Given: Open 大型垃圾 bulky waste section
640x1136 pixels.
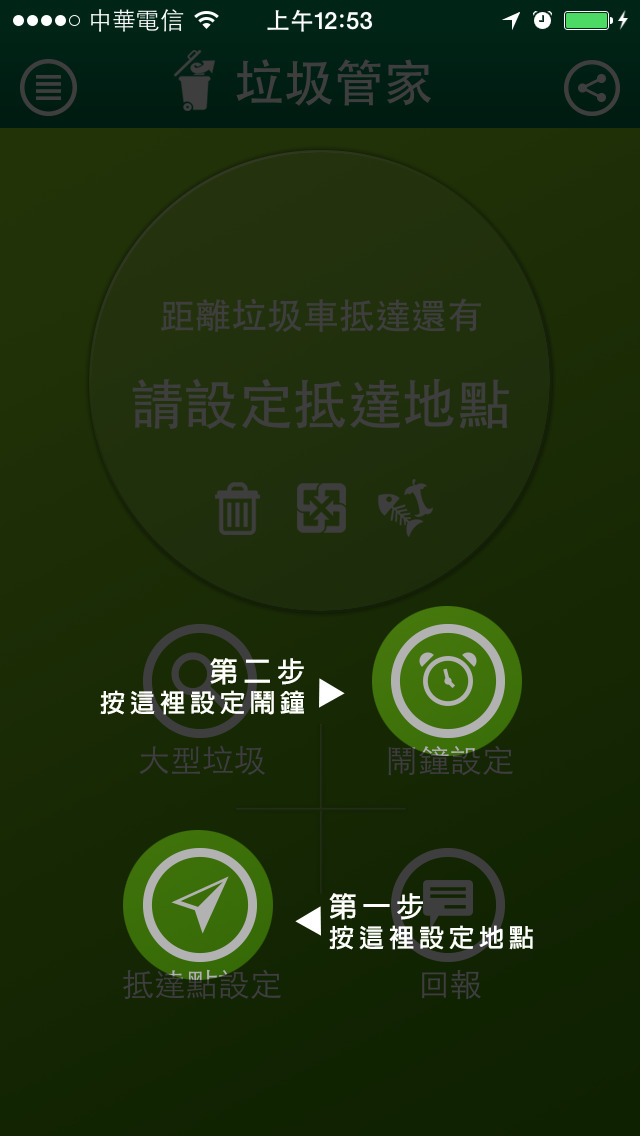Looking at the screenshot, I should pos(199,681).
